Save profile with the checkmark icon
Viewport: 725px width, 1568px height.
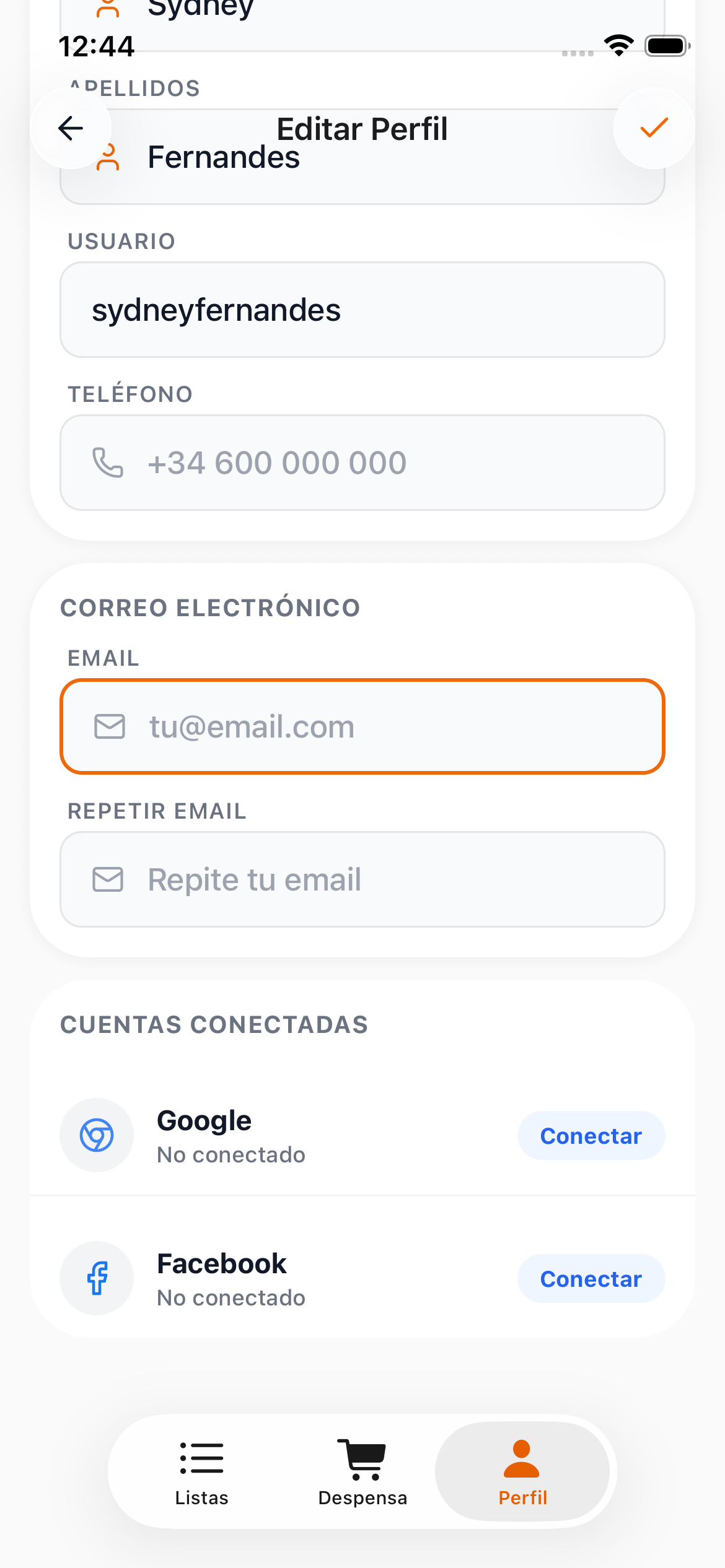(654, 128)
